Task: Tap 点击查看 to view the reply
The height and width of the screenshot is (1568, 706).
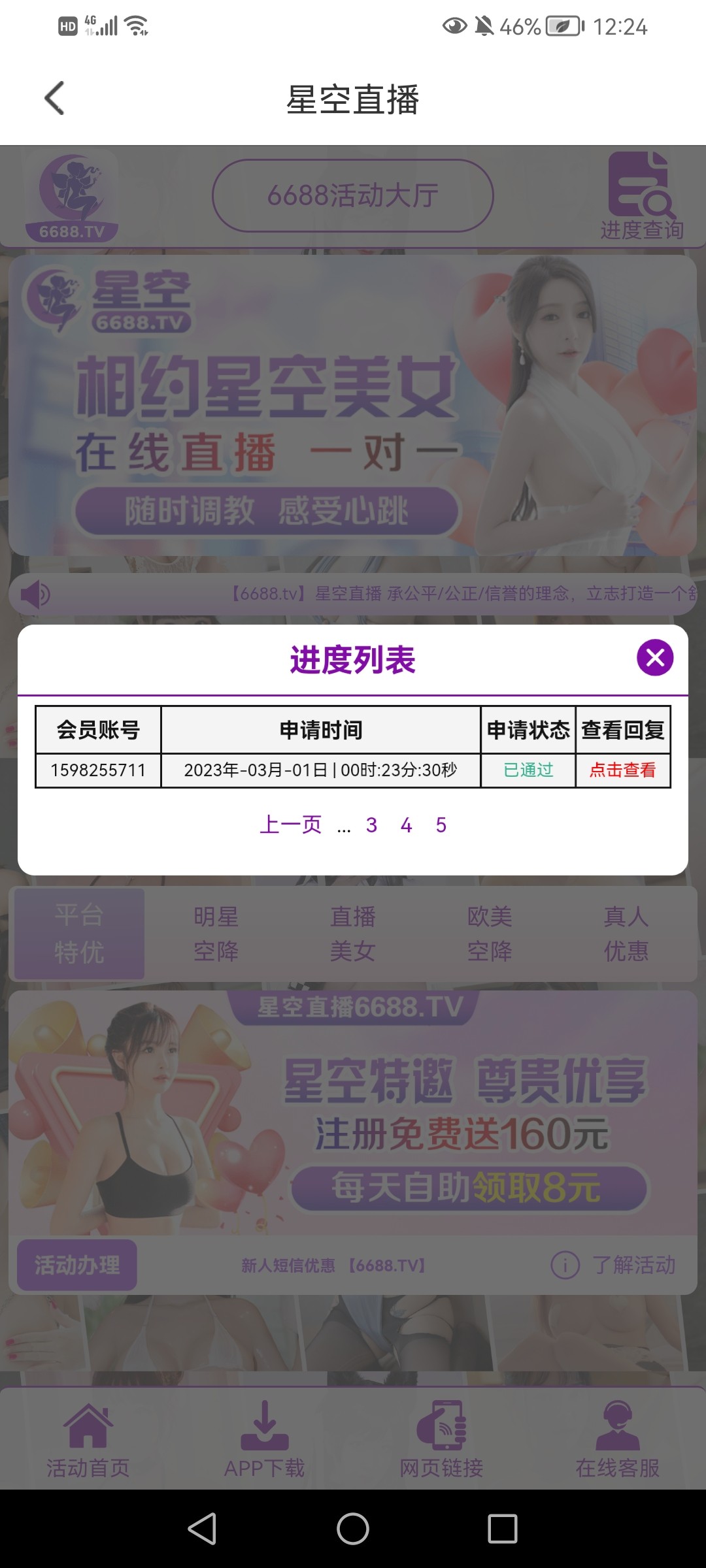Action: (622, 770)
